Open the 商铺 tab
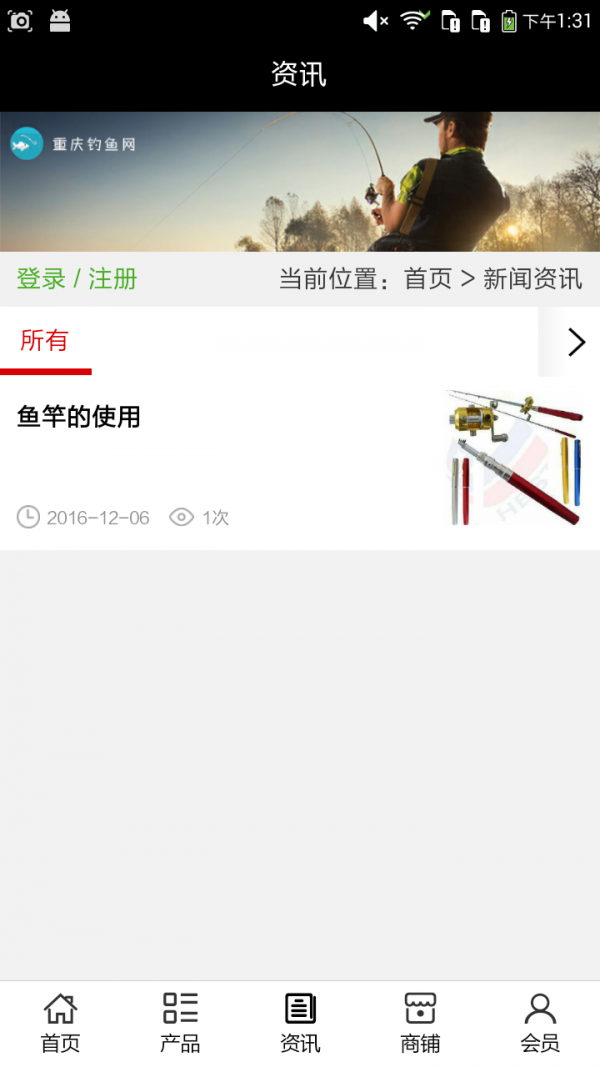Screen dimensions: 600x1067 [x=420, y=1023]
